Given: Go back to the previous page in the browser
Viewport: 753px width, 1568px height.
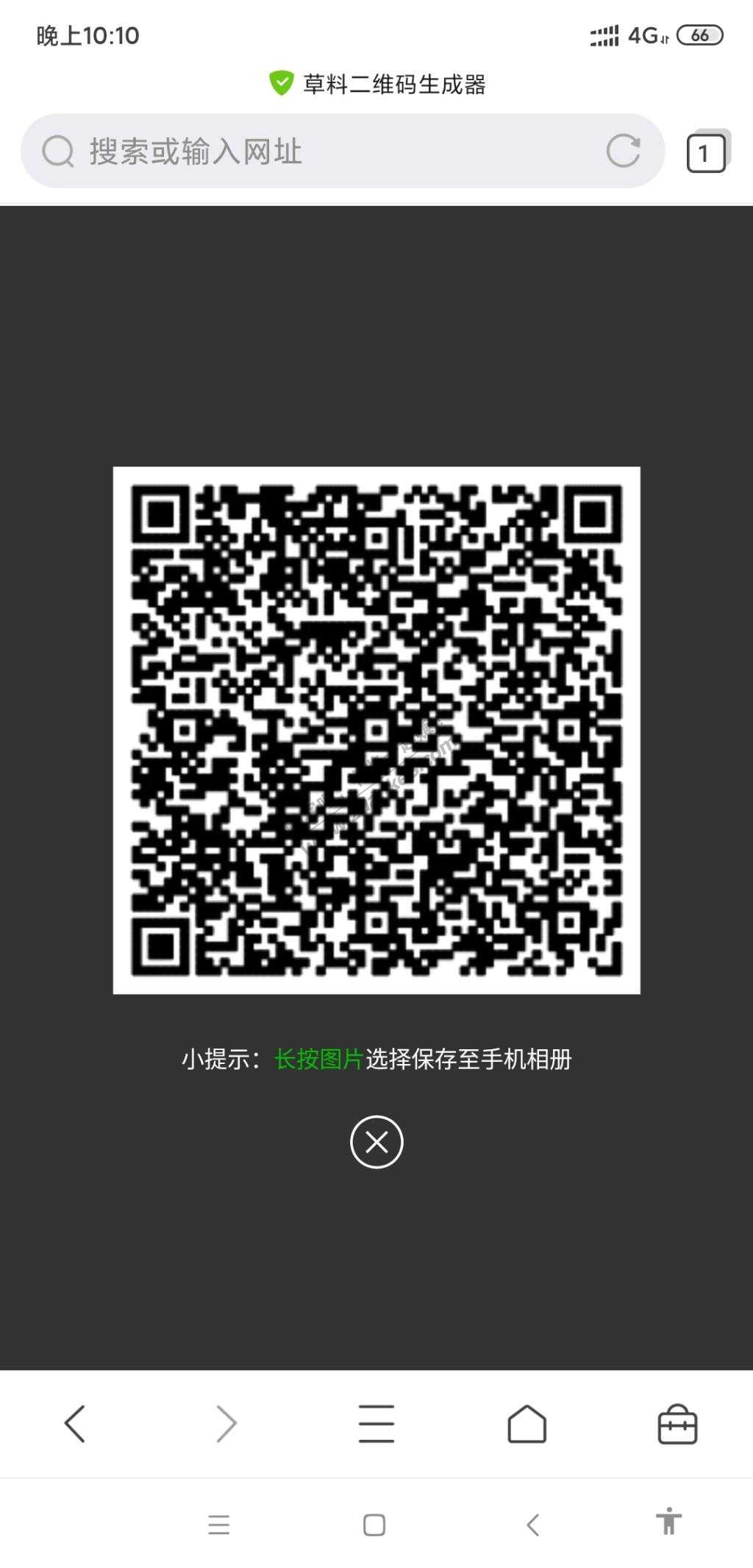Looking at the screenshot, I should pyautogui.click(x=75, y=1424).
